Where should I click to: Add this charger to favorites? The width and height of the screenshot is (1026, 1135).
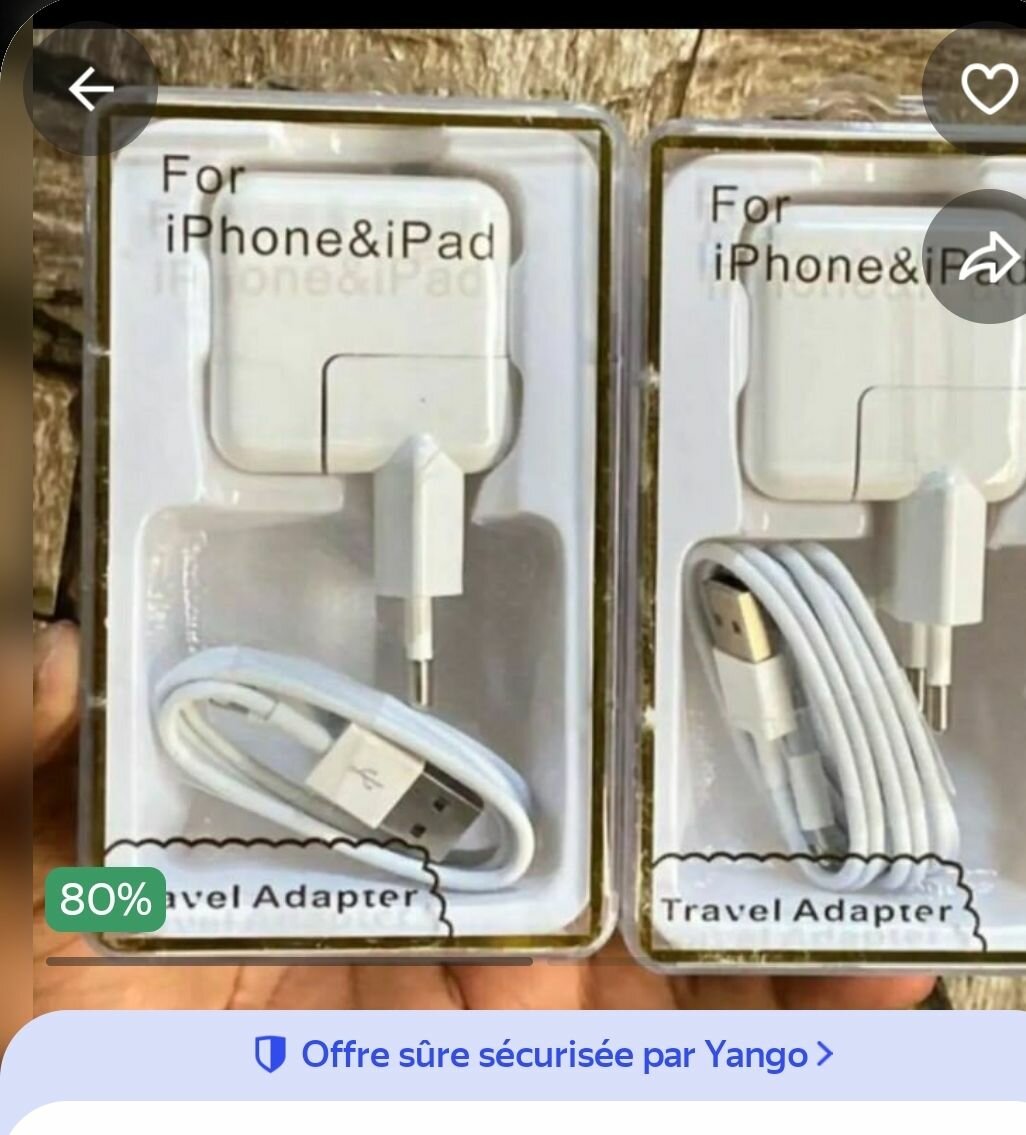(988, 90)
